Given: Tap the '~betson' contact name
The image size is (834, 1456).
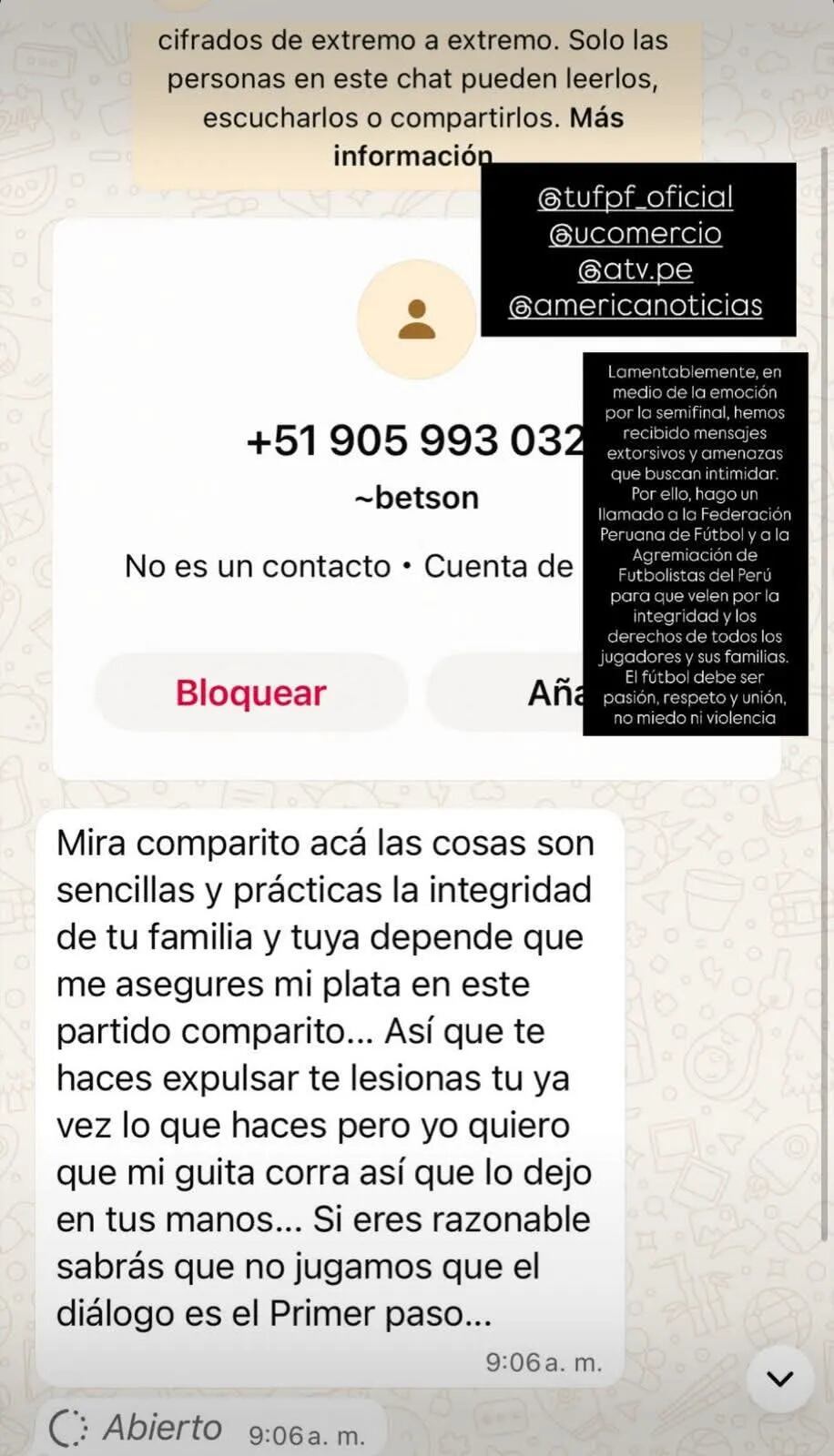Looking at the screenshot, I should (415, 497).
